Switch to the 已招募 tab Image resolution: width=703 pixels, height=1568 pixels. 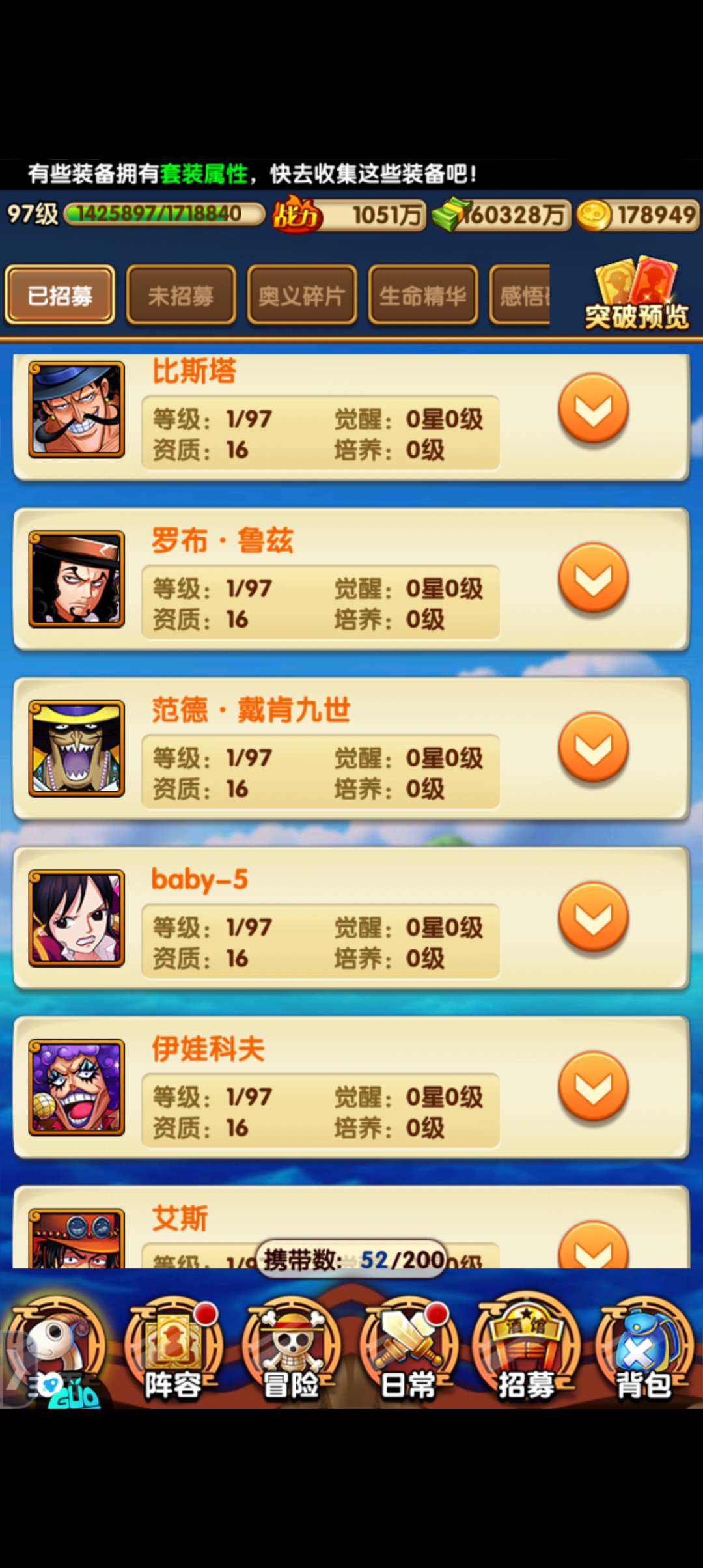coord(60,295)
